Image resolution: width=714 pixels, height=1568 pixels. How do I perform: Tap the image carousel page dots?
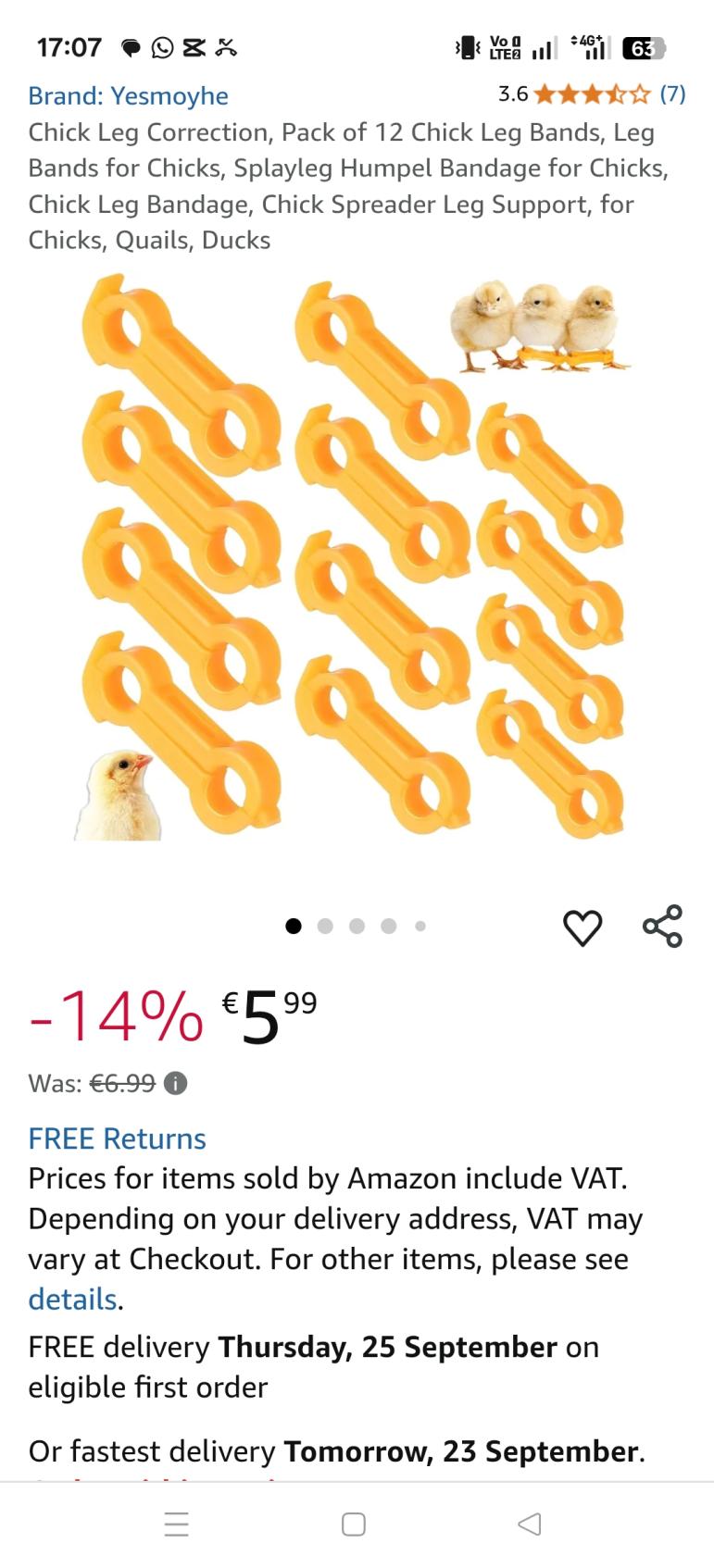pos(357,927)
